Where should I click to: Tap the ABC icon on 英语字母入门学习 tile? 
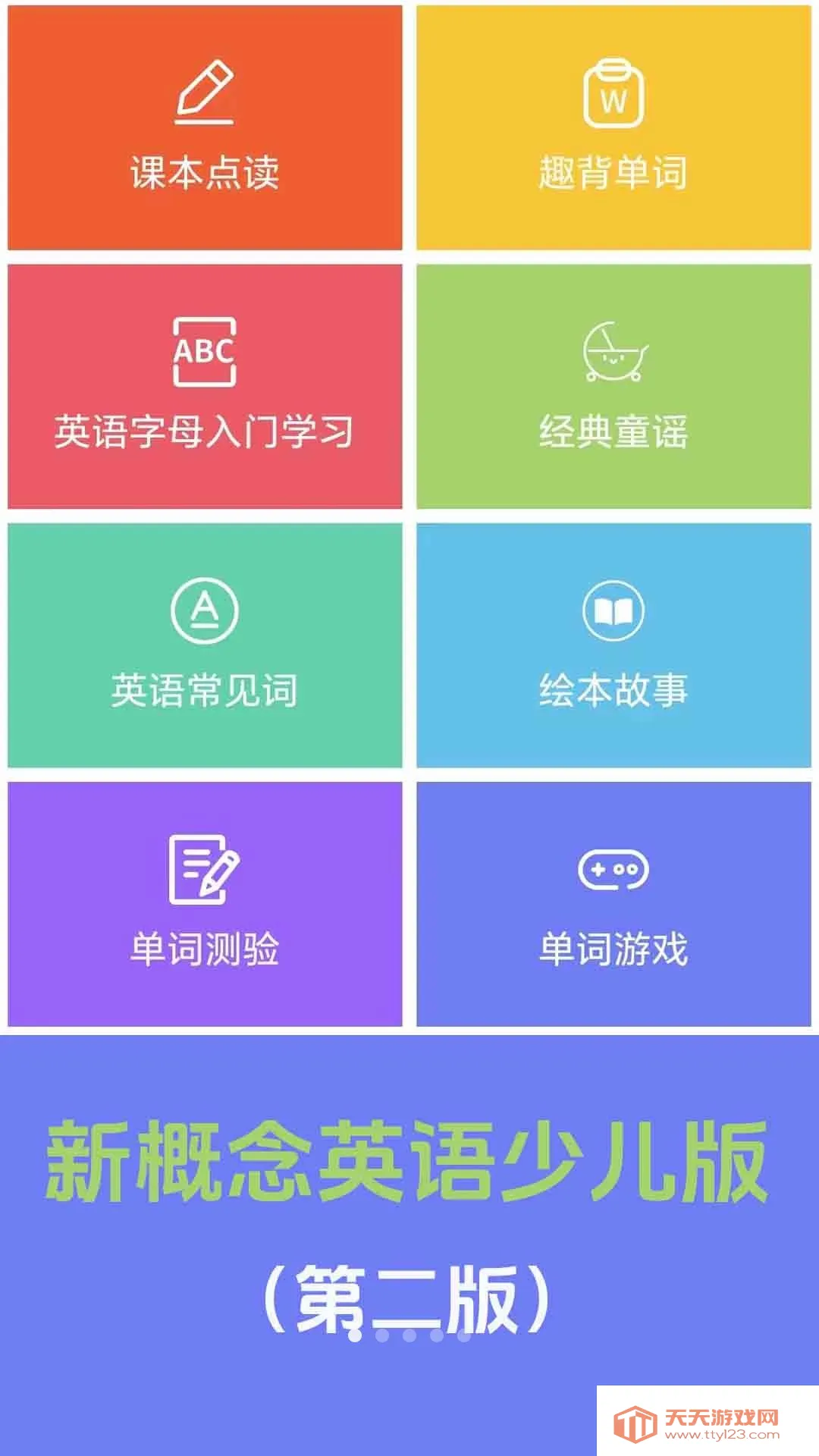click(x=203, y=353)
